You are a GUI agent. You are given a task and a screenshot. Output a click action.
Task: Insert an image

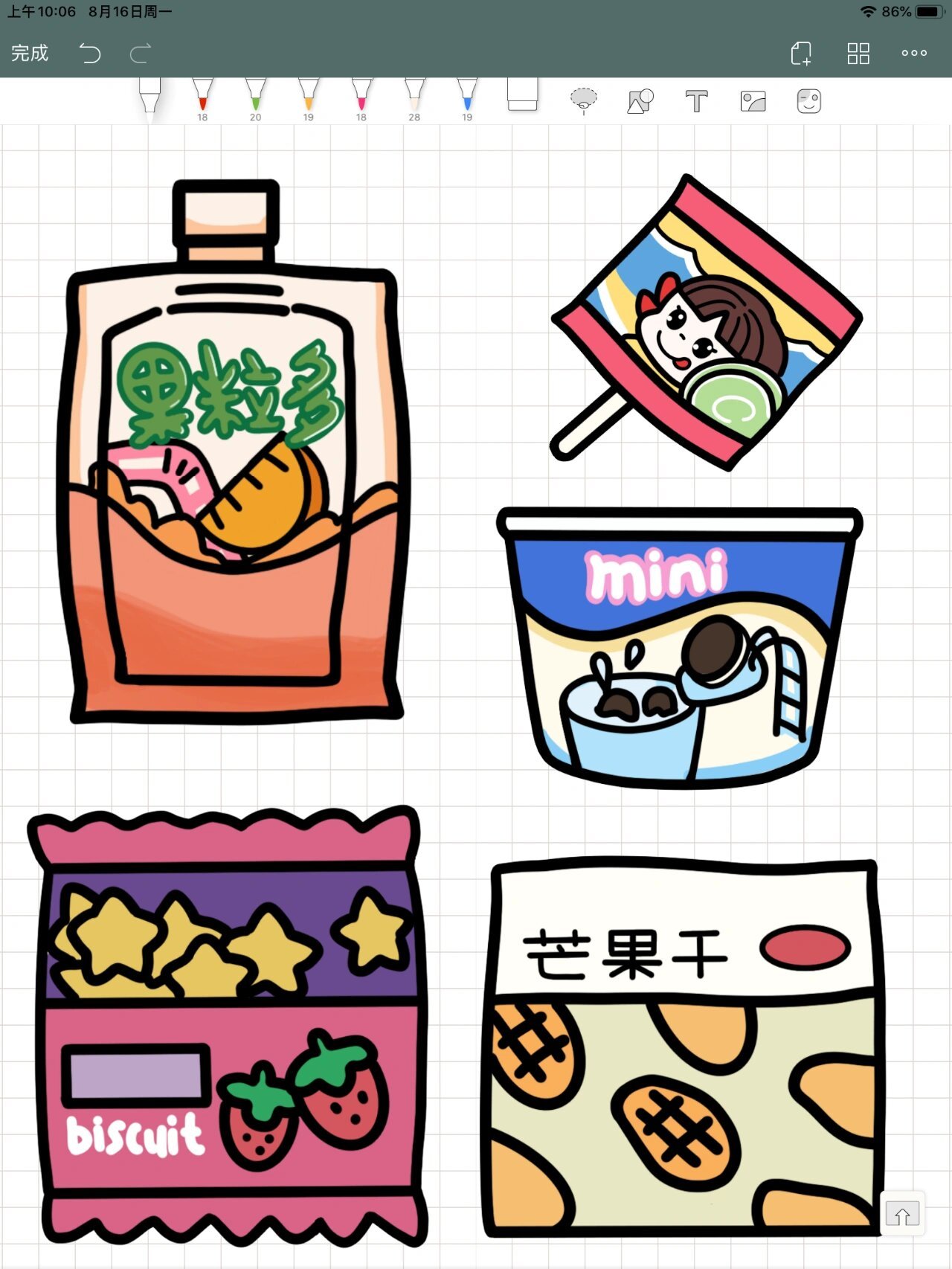click(753, 101)
